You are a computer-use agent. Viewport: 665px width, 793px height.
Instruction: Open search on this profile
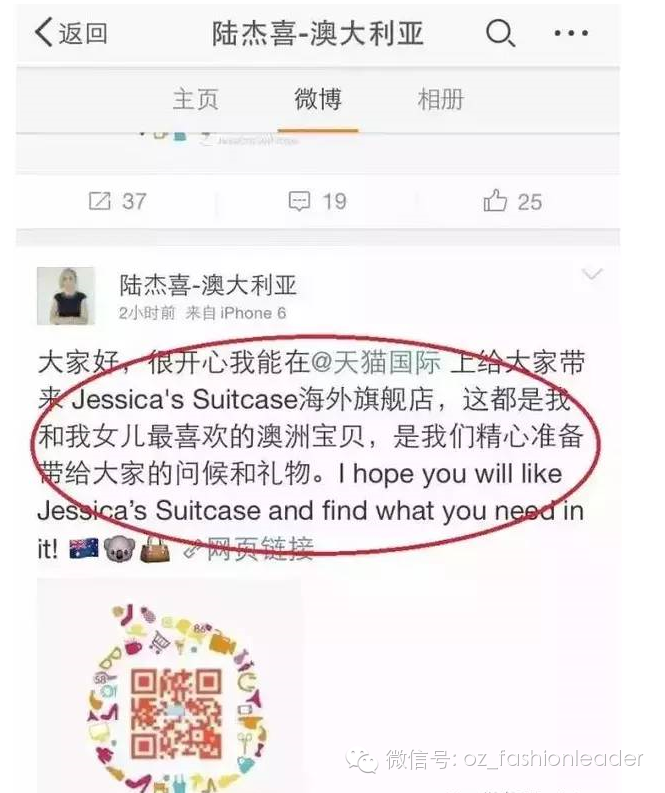tap(499, 33)
